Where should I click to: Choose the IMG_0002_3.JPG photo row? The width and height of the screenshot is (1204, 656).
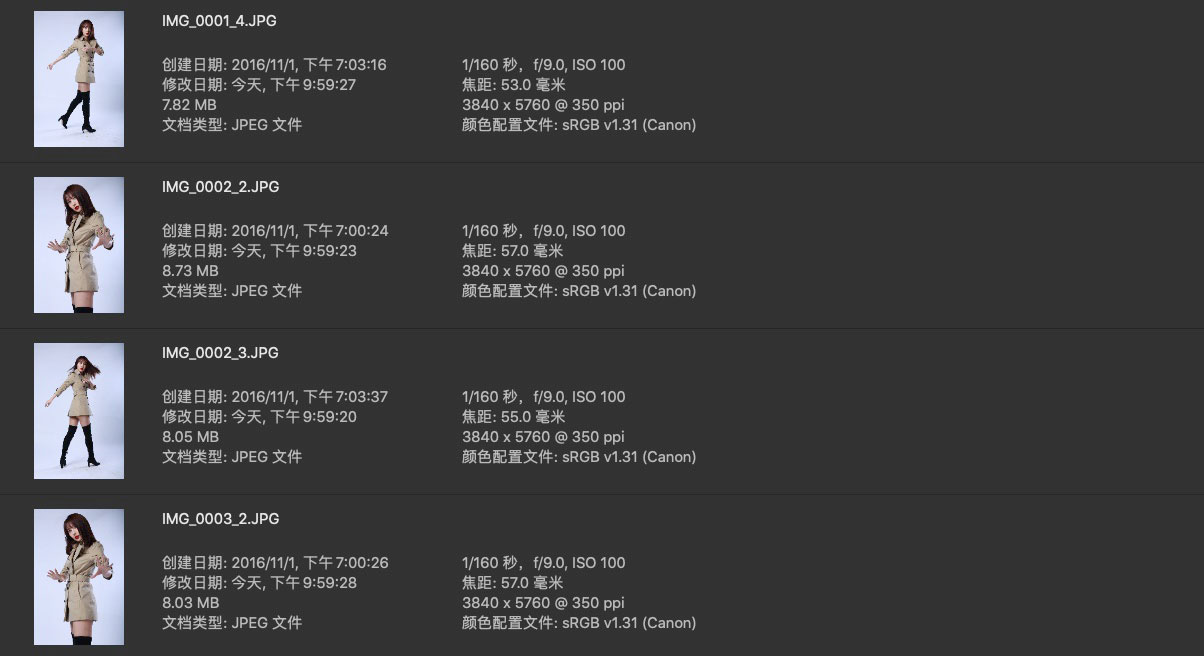click(220, 353)
